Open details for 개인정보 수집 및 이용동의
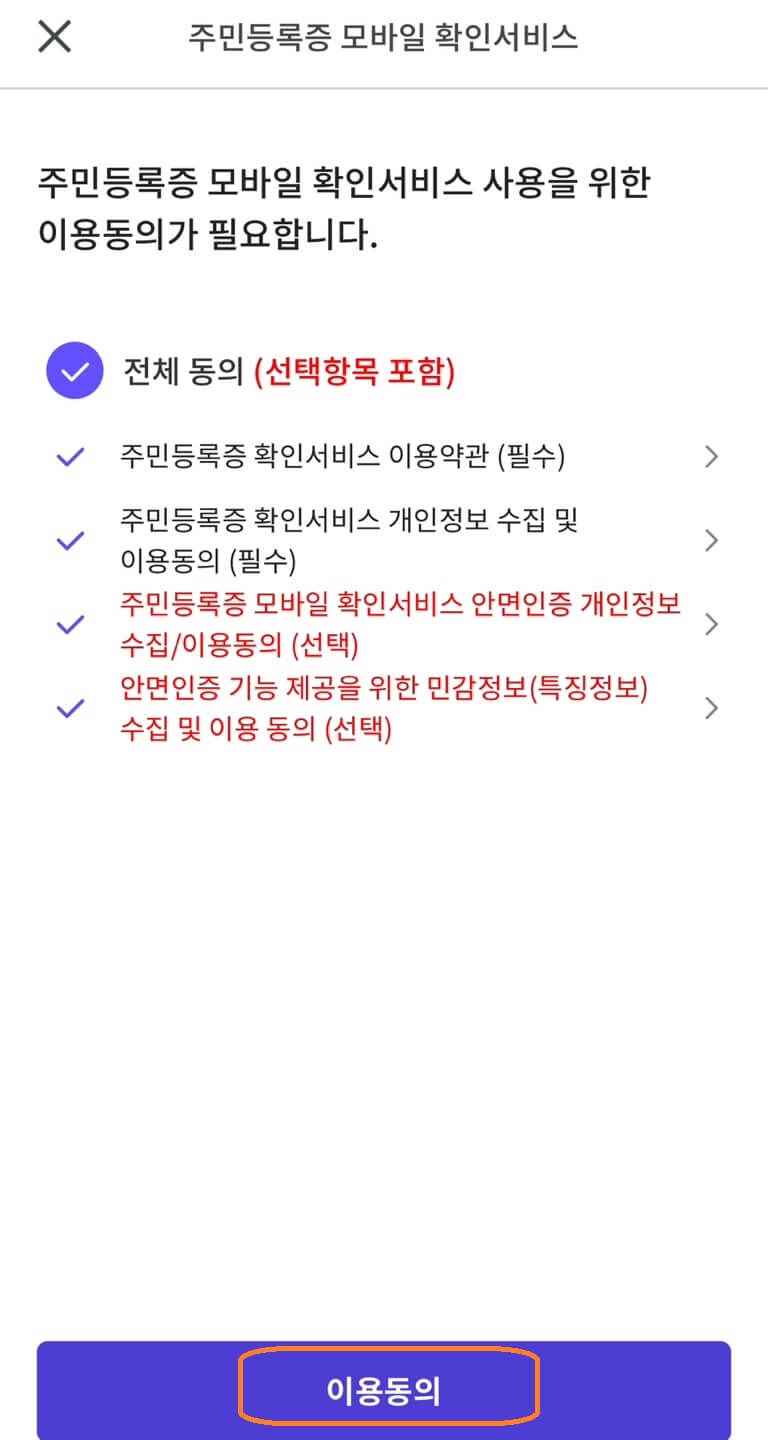Viewport: 768px width, 1440px height. tap(711, 540)
